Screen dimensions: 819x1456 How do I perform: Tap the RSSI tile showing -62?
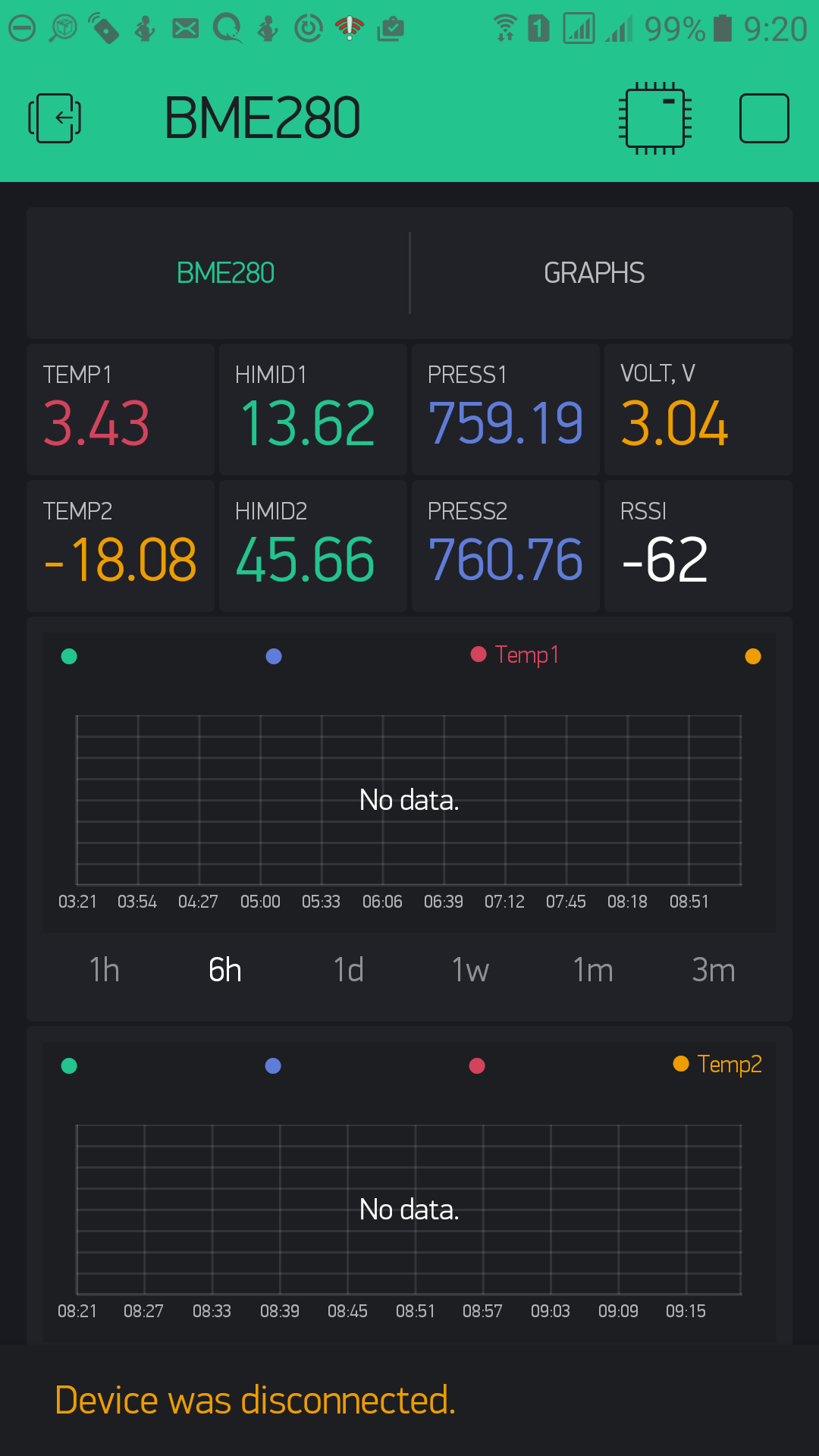point(698,546)
